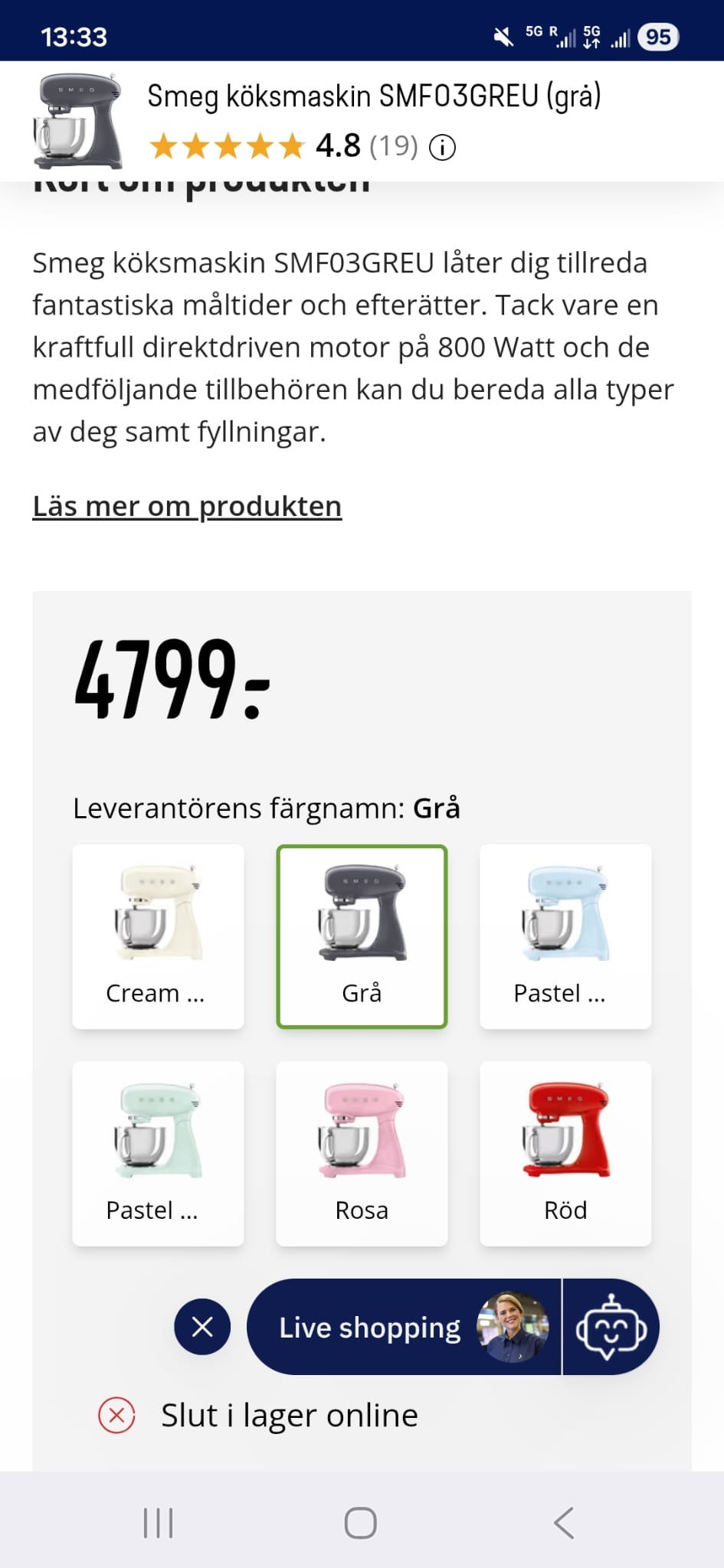Open the product info icon next to rating
The image size is (724, 1568).
point(443,146)
